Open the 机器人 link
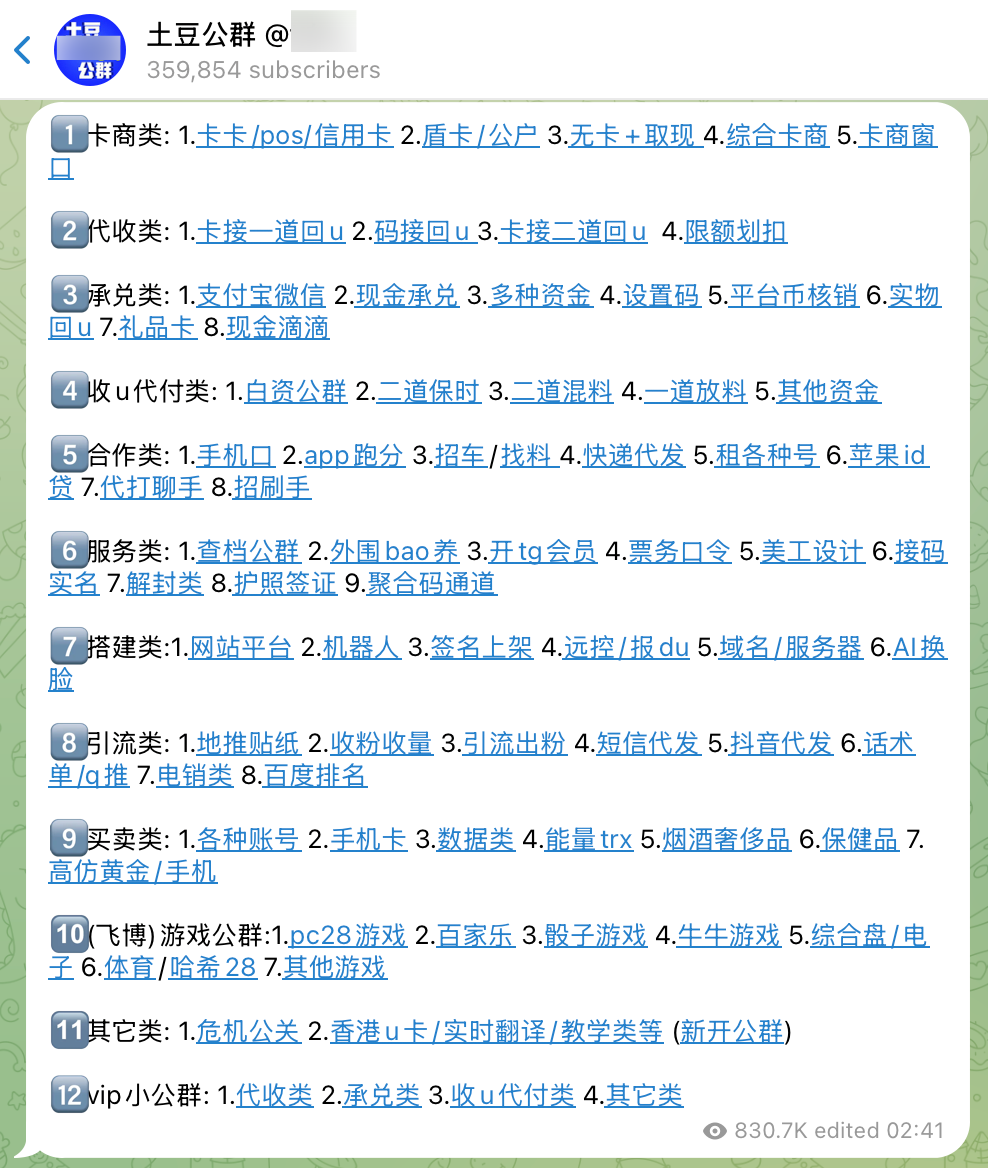The image size is (988, 1168). point(361,648)
